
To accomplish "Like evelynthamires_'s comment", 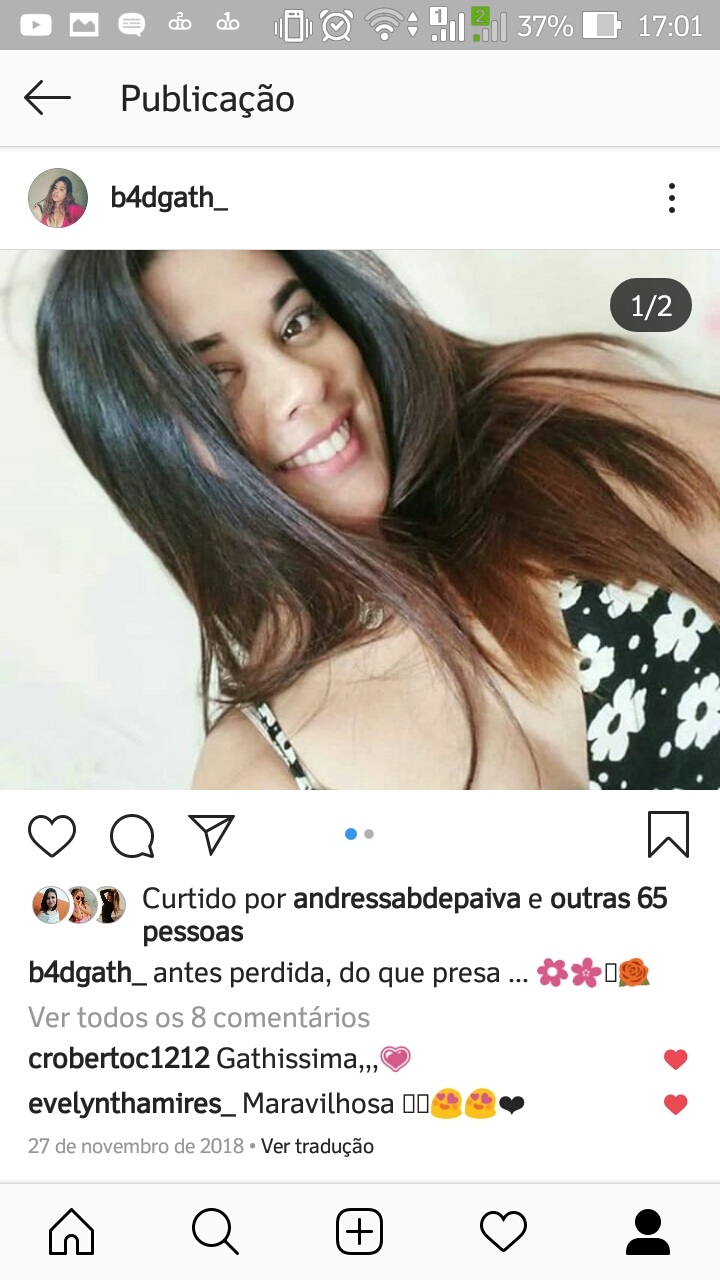I will click(x=676, y=1105).
